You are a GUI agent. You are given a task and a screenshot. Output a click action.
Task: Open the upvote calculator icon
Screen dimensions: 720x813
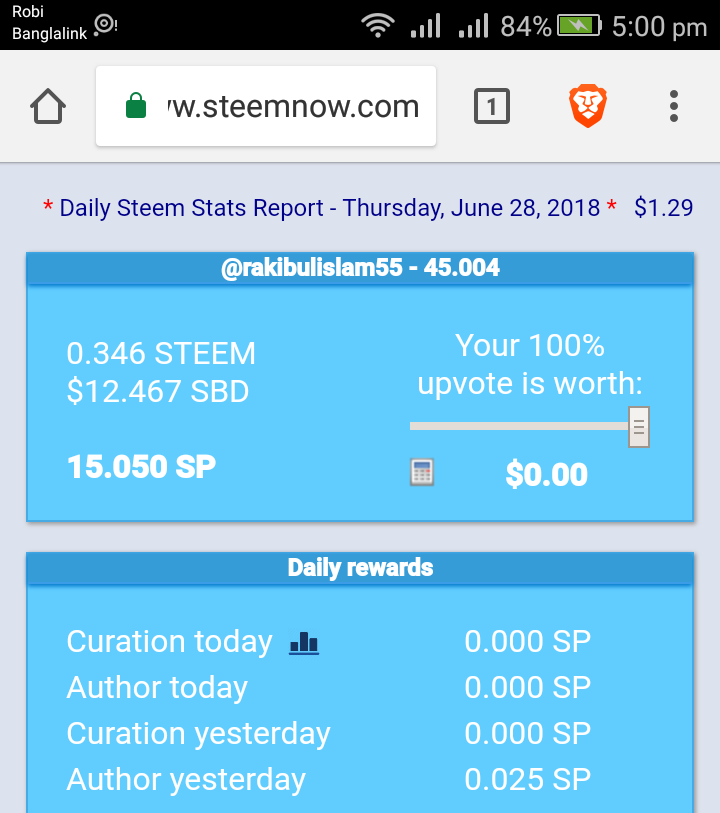pyautogui.click(x=422, y=473)
